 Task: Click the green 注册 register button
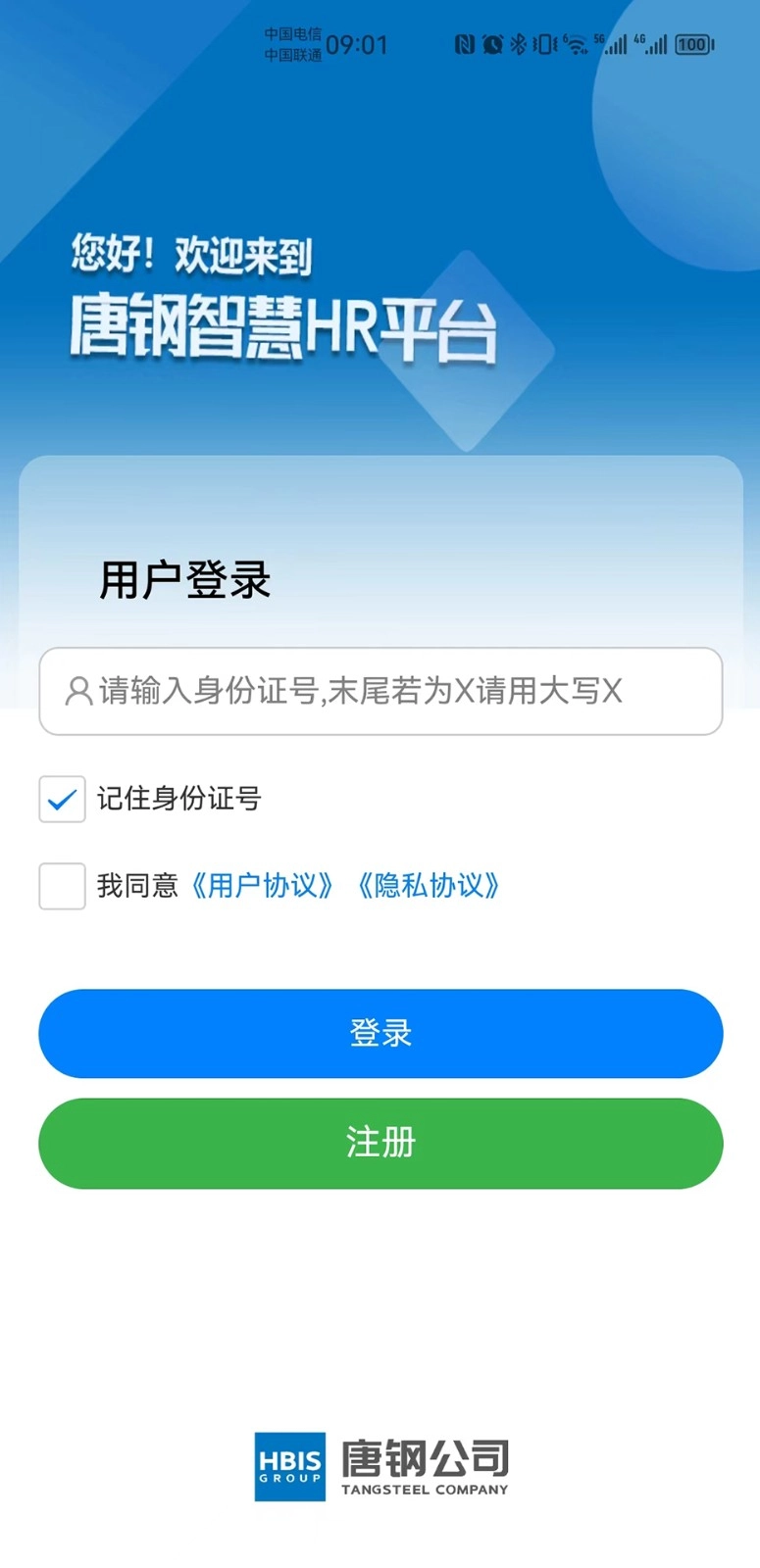(x=380, y=1143)
